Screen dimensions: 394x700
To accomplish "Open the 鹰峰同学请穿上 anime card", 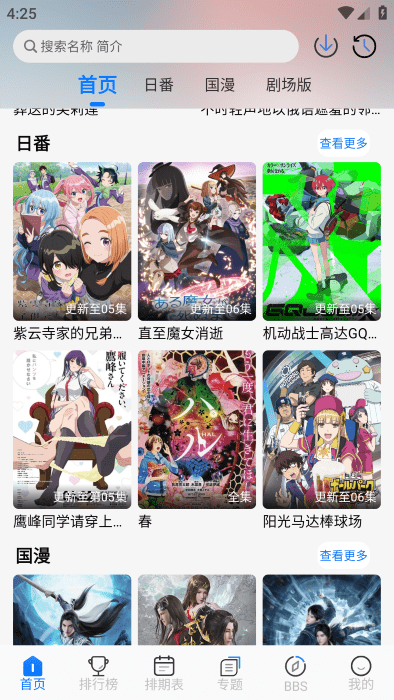I will click(x=72, y=440).
